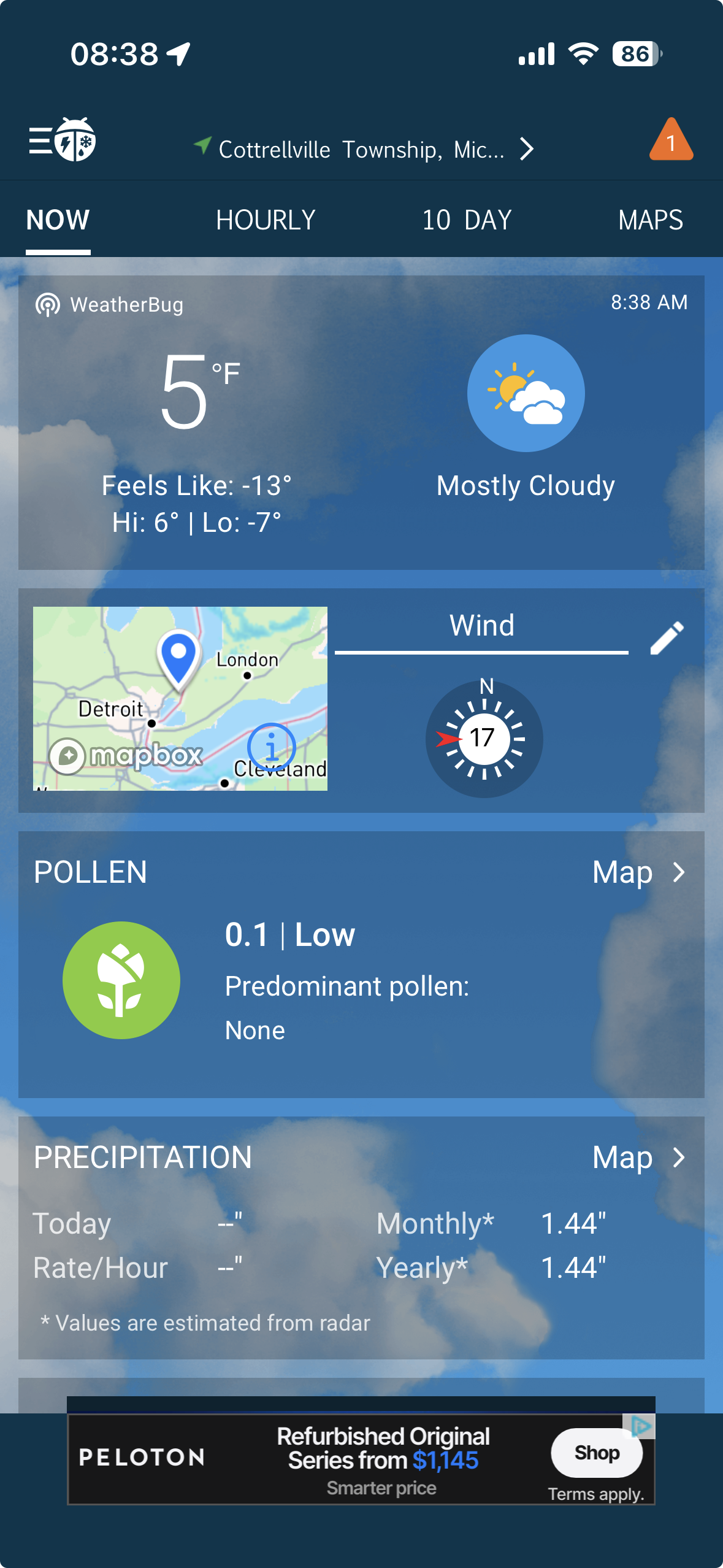Viewport: 723px width, 1568px height.
Task: Show Mapbox attribution info
Action: coord(272,748)
